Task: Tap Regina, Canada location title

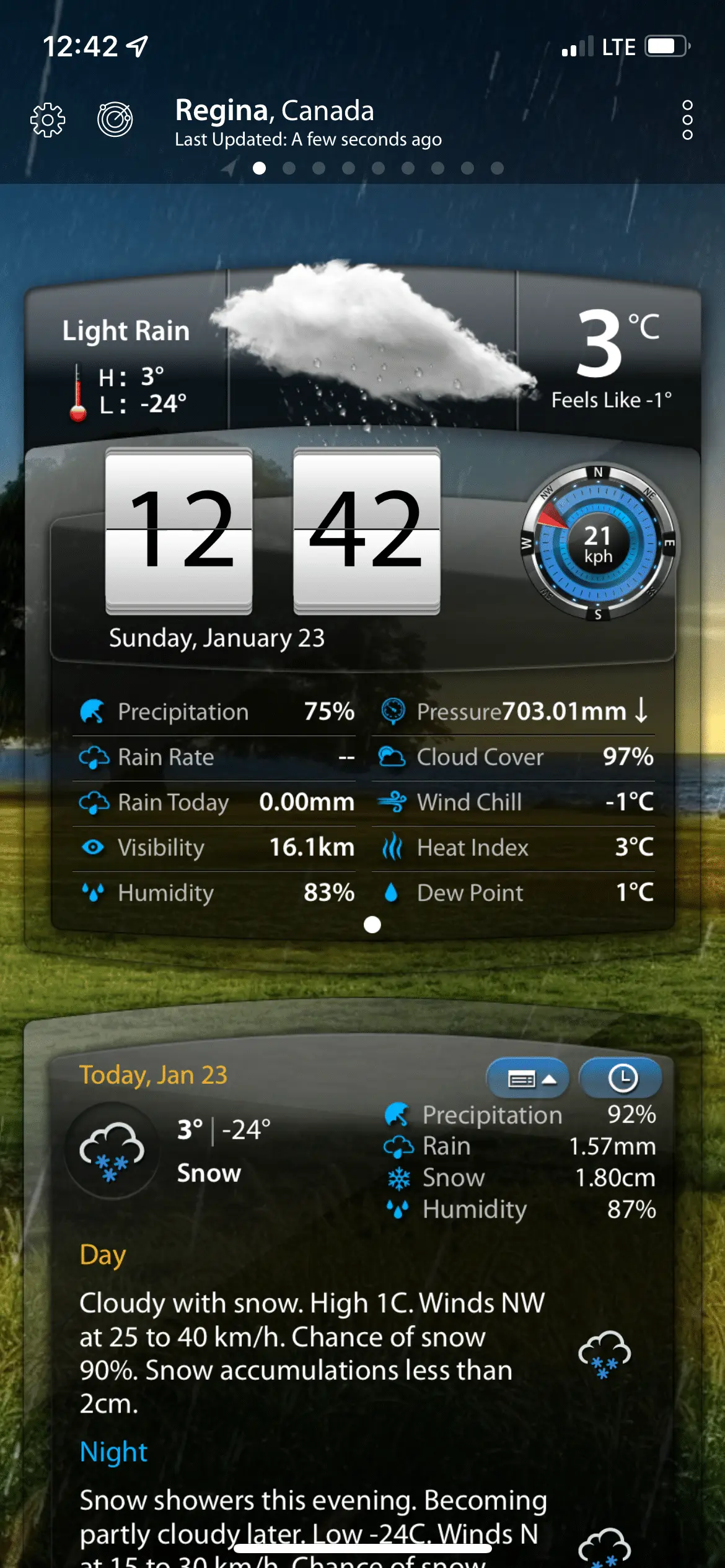Action: (275, 111)
